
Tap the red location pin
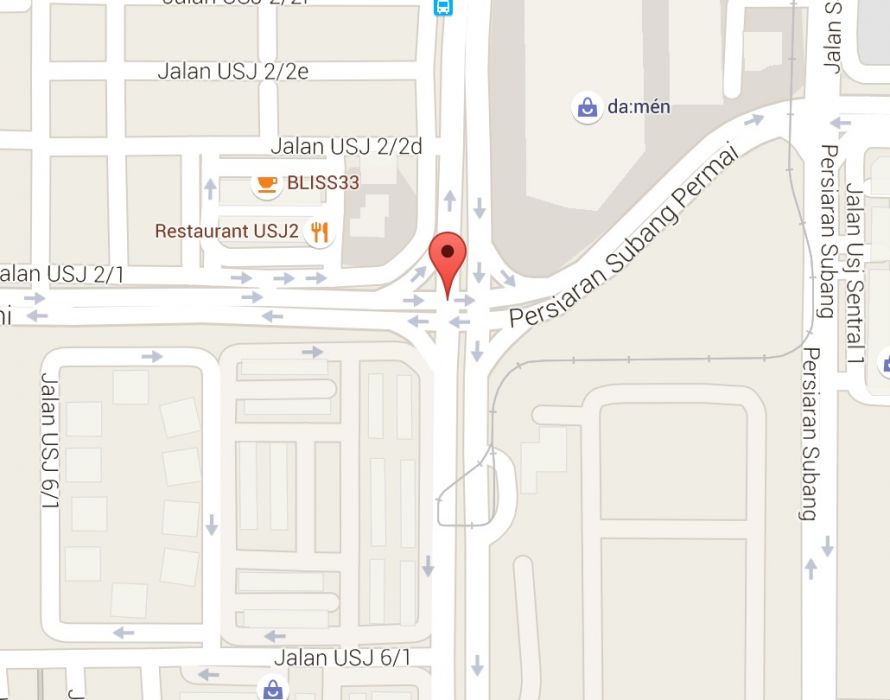[447, 258]
